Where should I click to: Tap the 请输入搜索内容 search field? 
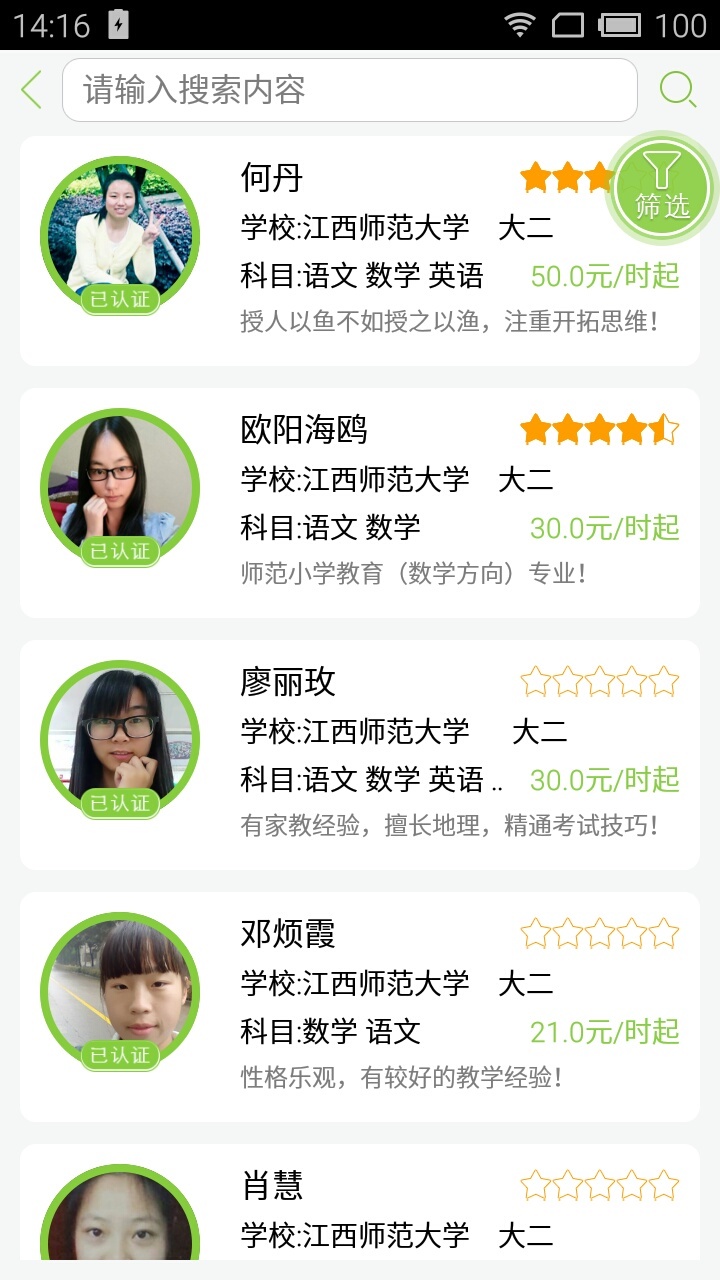[350, 89]
